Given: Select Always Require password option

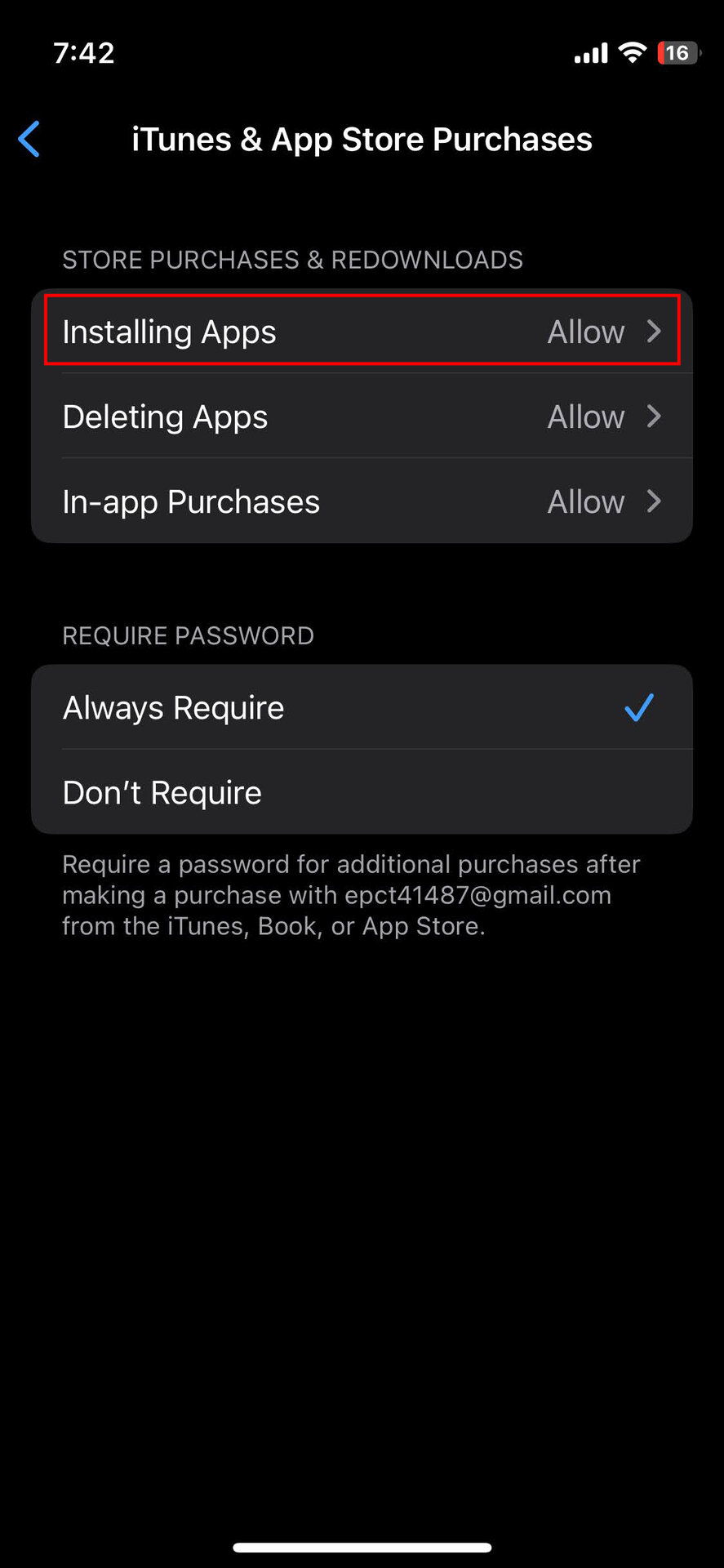Looking at the screenshot, I should [362, 707].
